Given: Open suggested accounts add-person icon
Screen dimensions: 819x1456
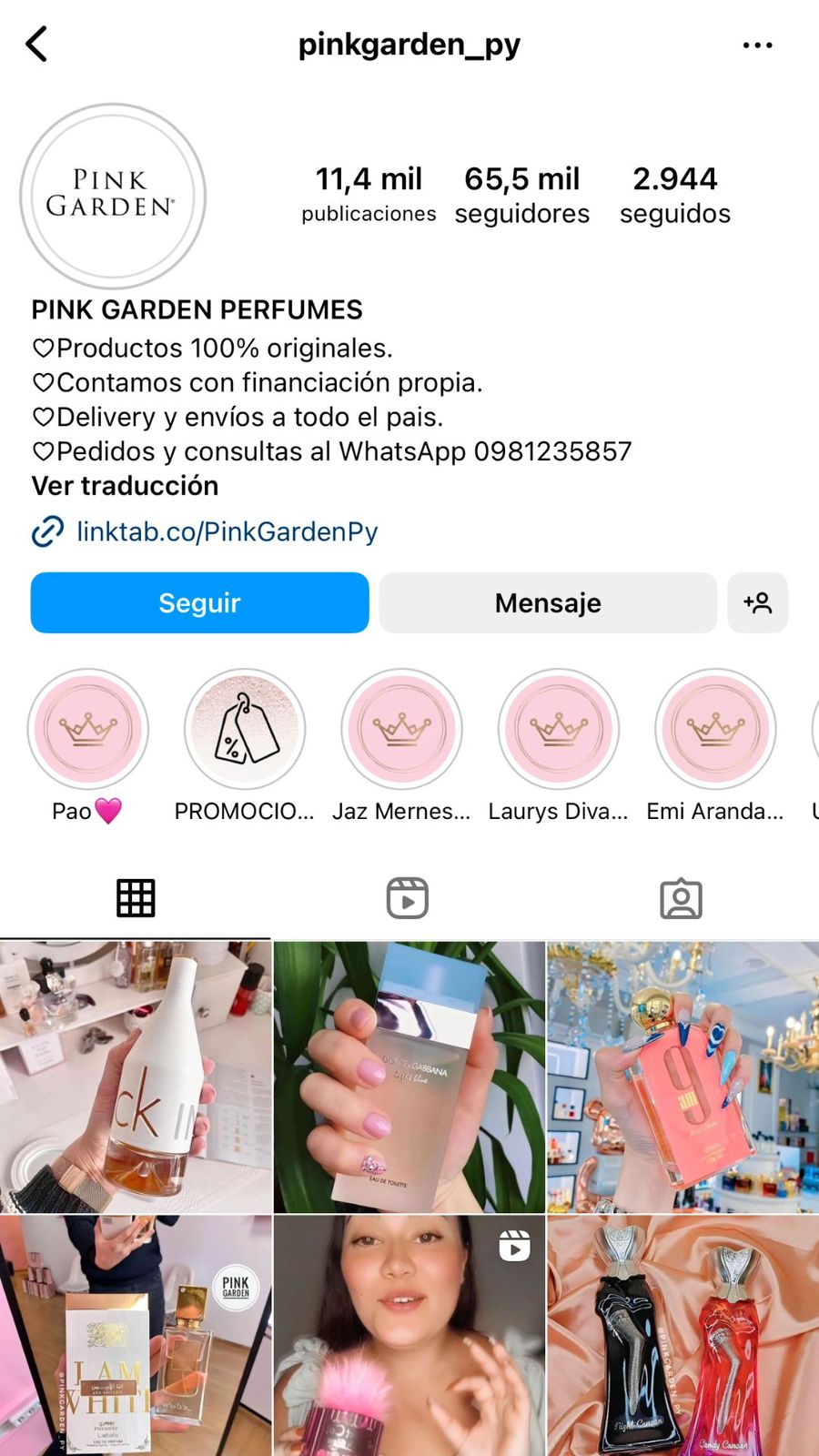Looking at the screenshot, I should pyautogui.click(x=757, y=602).
